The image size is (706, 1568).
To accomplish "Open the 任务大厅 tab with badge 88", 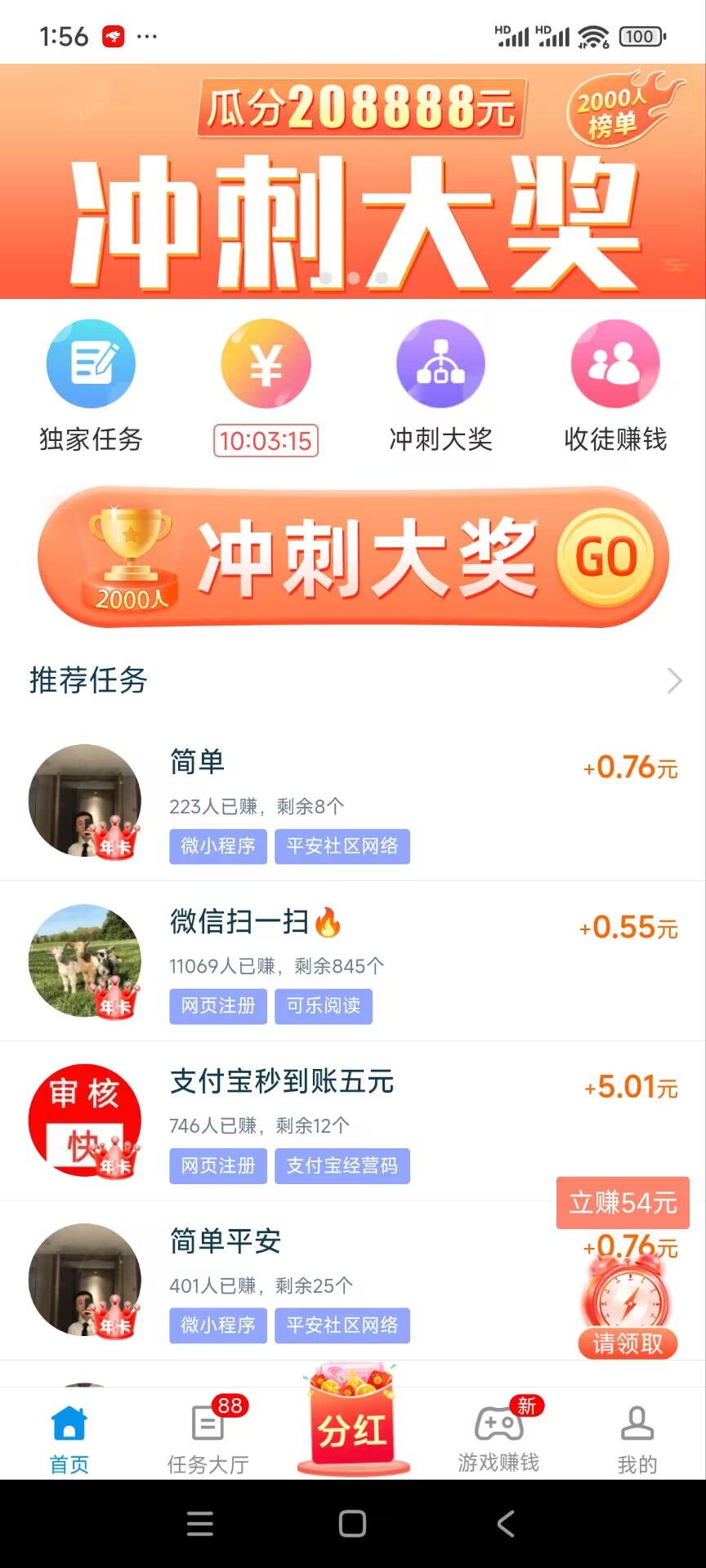I will (208, 1425).
